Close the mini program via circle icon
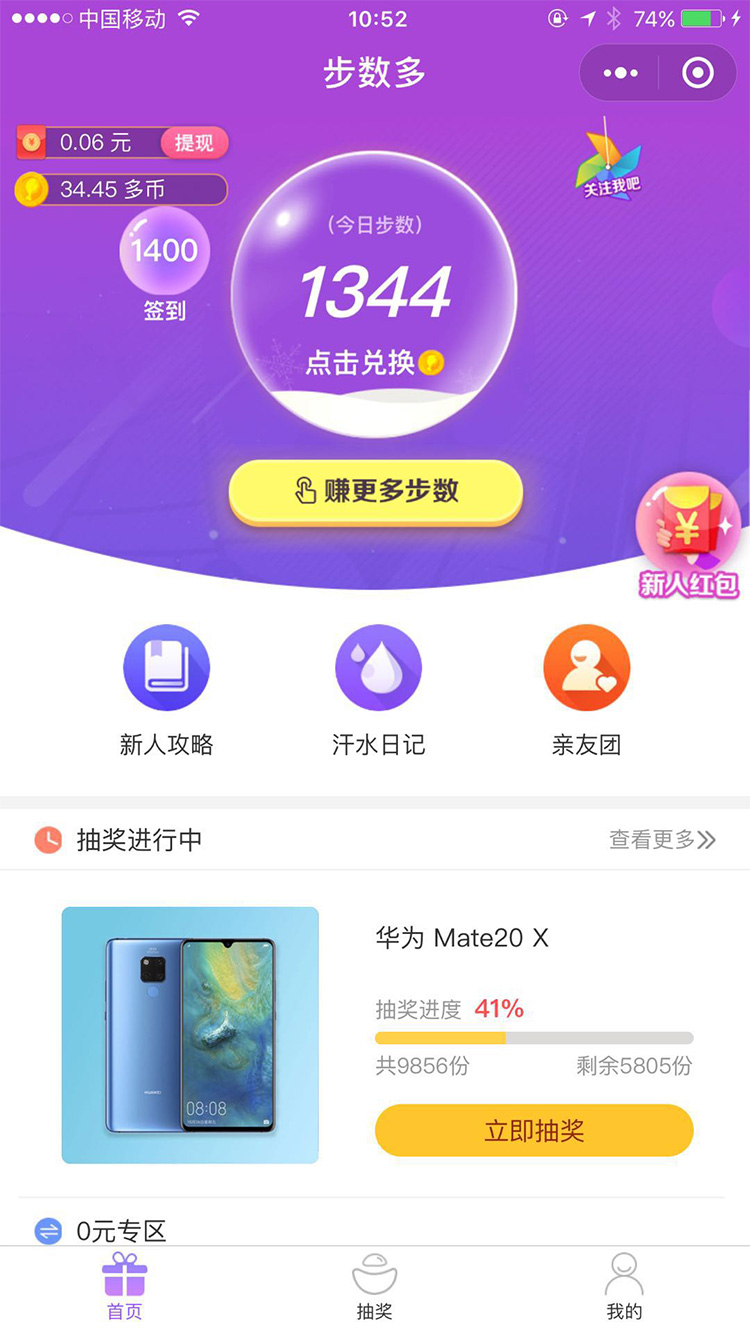750x1334 pixels. coord(697,73)
